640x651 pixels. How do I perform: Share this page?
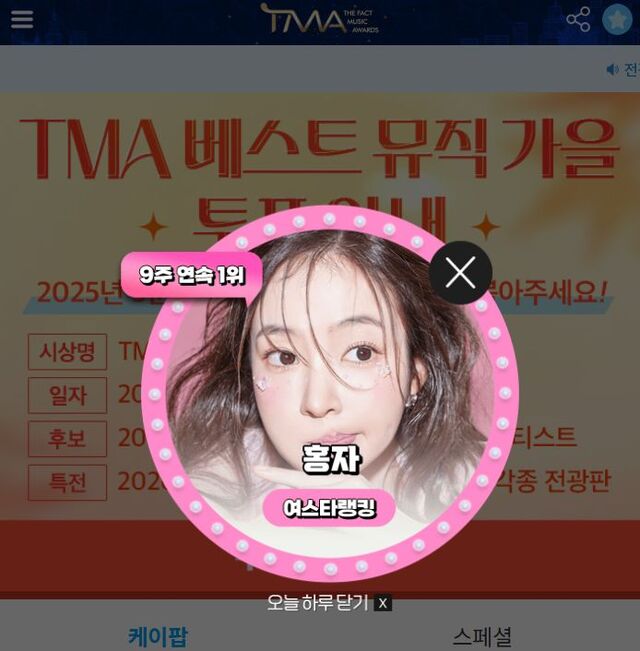click(x=578, y=19)
